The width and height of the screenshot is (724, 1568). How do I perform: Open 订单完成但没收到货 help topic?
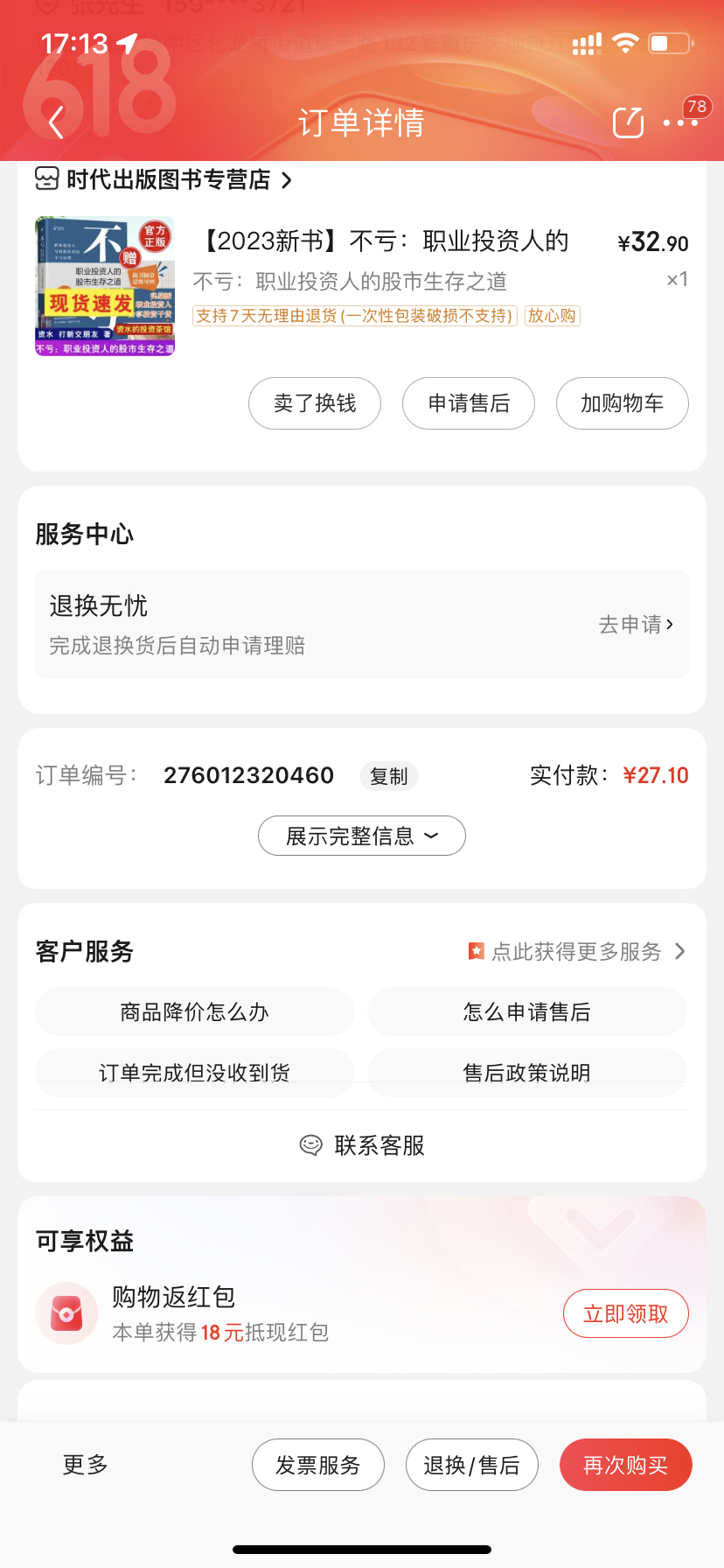[x=194, y=1074]
